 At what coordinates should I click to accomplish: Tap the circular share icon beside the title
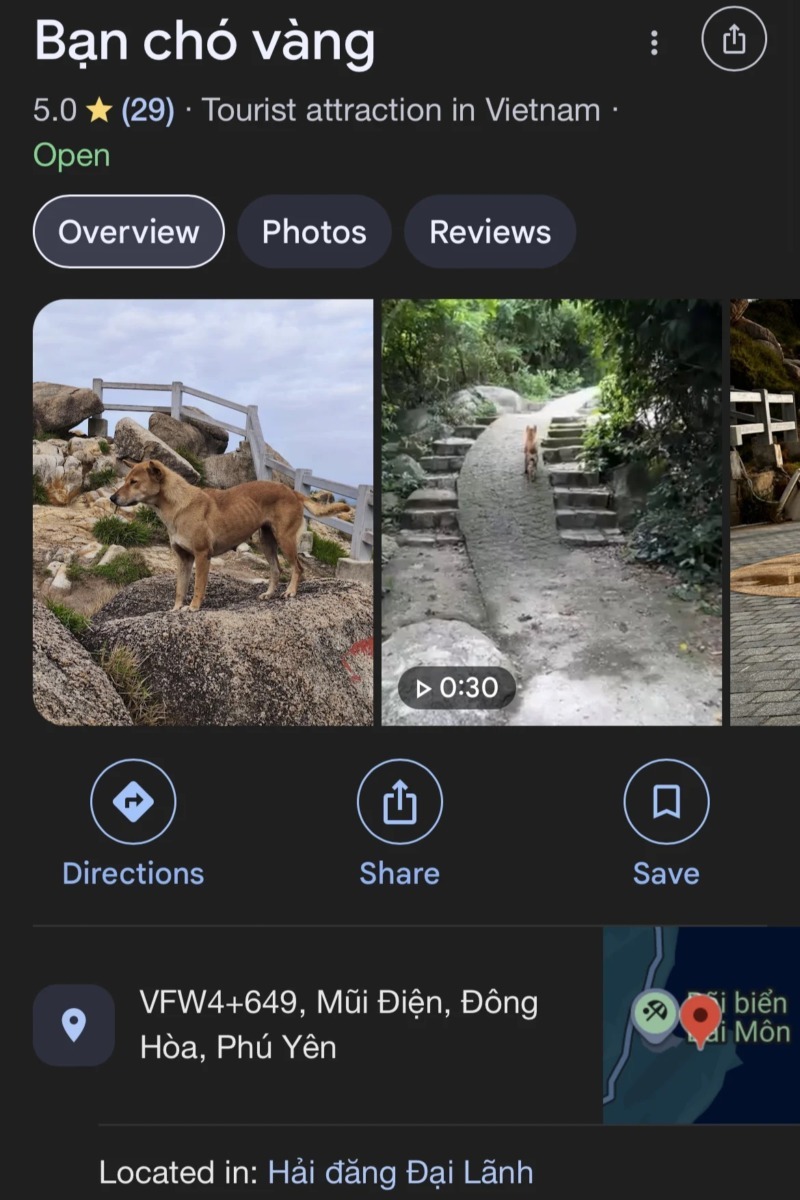[x=734, y=39]
